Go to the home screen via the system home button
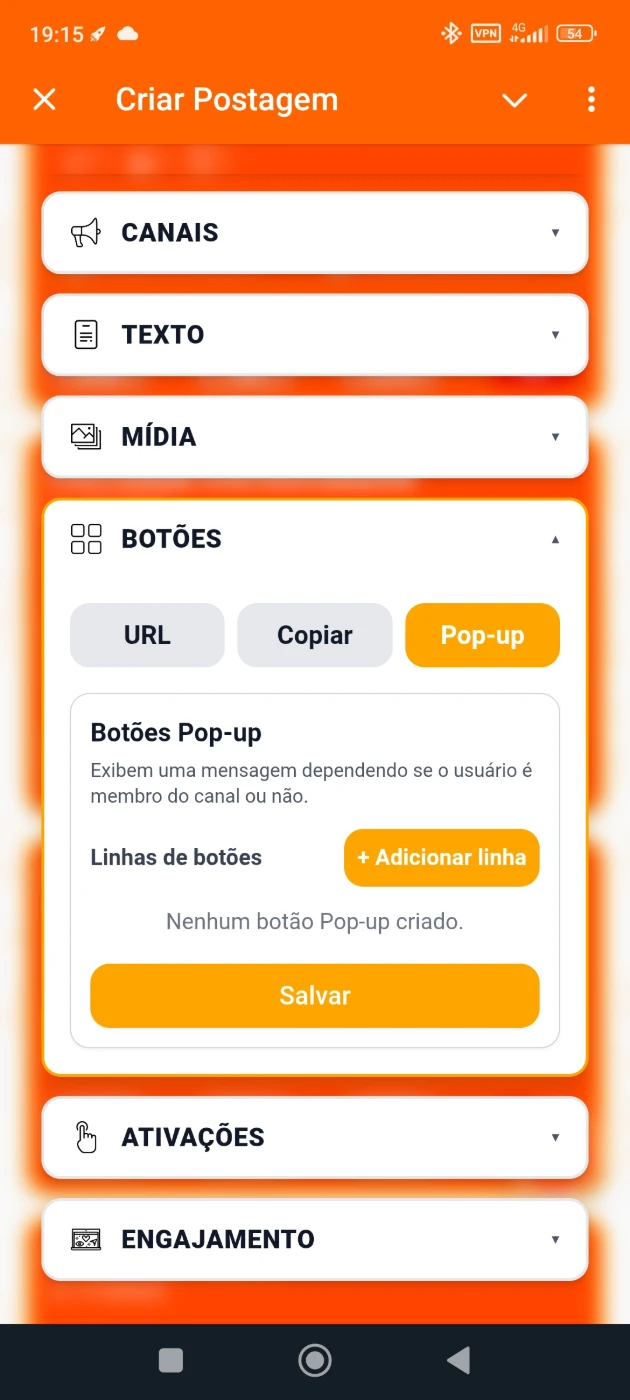 click(x=315, y=1360)
